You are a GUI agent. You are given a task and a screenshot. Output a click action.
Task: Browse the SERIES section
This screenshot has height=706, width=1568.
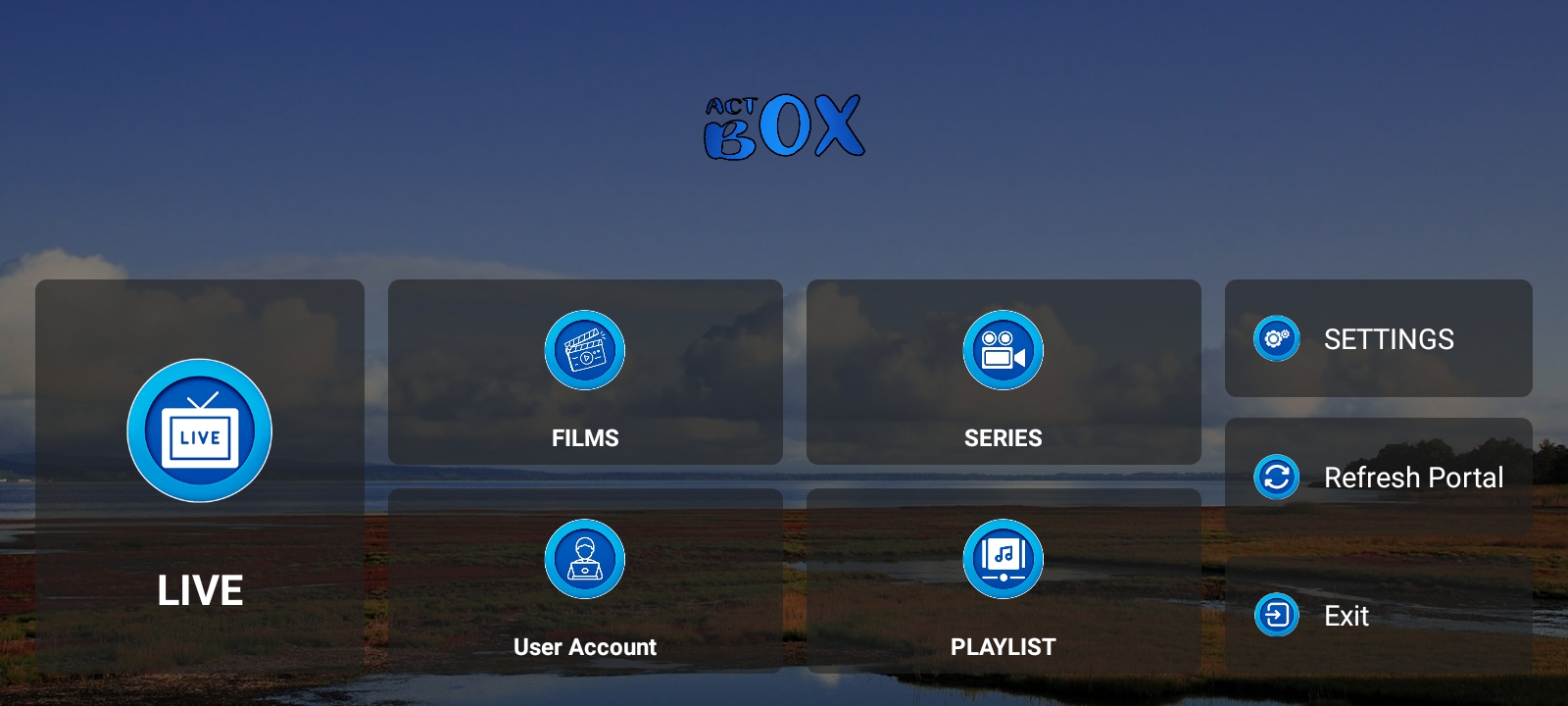pyautogui.click(x=1004, y=373)
